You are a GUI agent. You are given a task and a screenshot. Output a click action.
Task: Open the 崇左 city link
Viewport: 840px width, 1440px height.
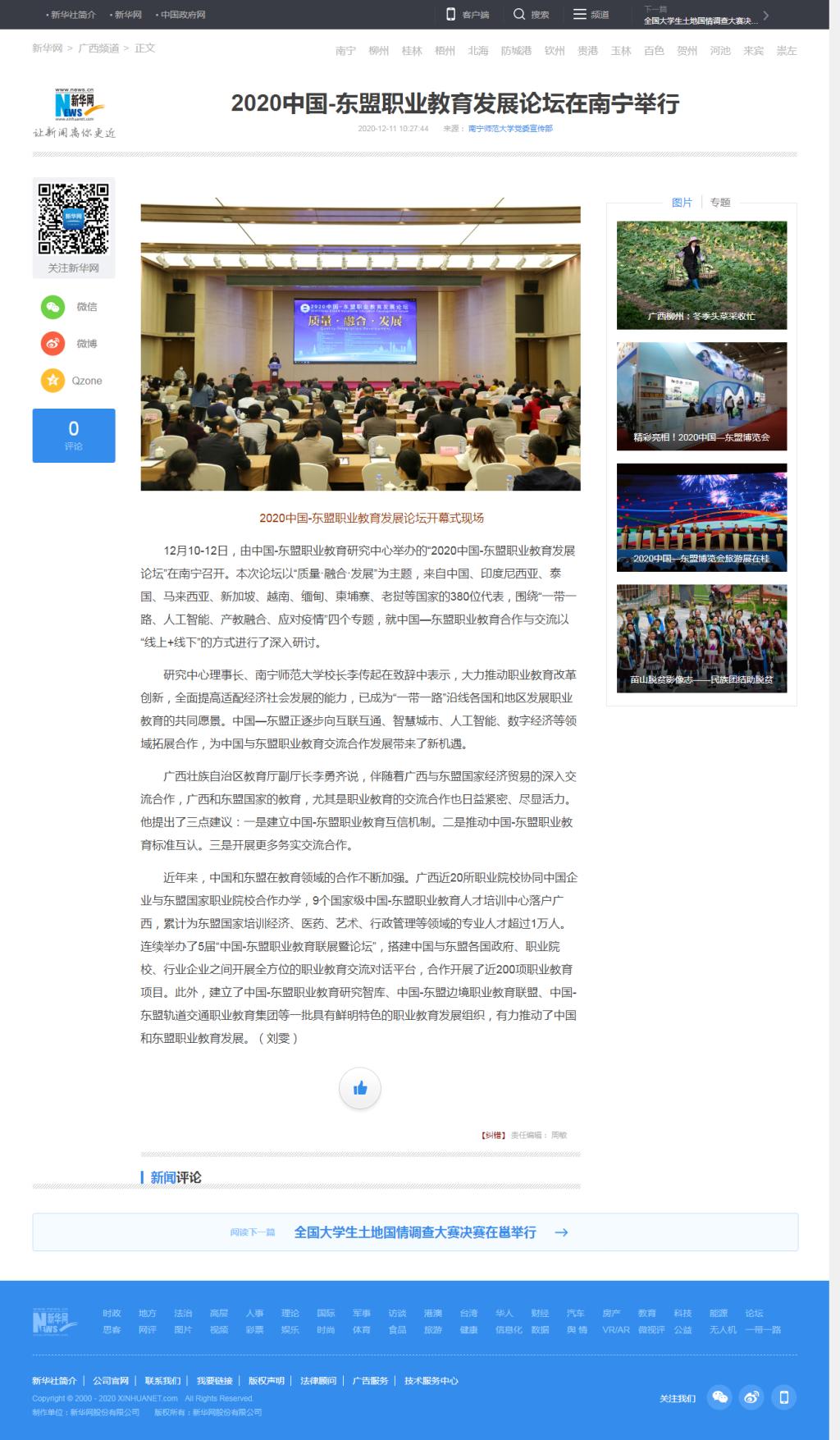click(x=787, y=51)
